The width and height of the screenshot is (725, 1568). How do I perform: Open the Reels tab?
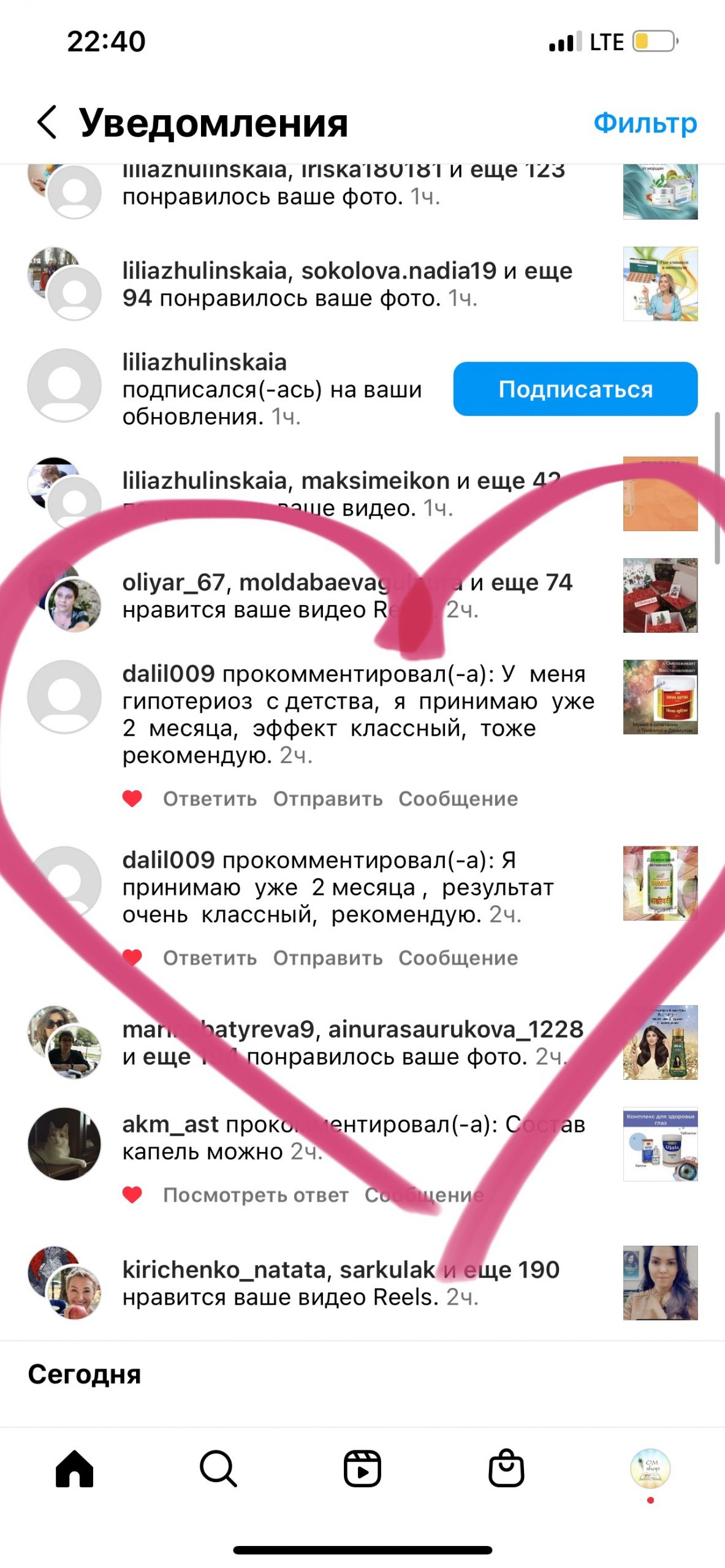[x=362, y=1469]
